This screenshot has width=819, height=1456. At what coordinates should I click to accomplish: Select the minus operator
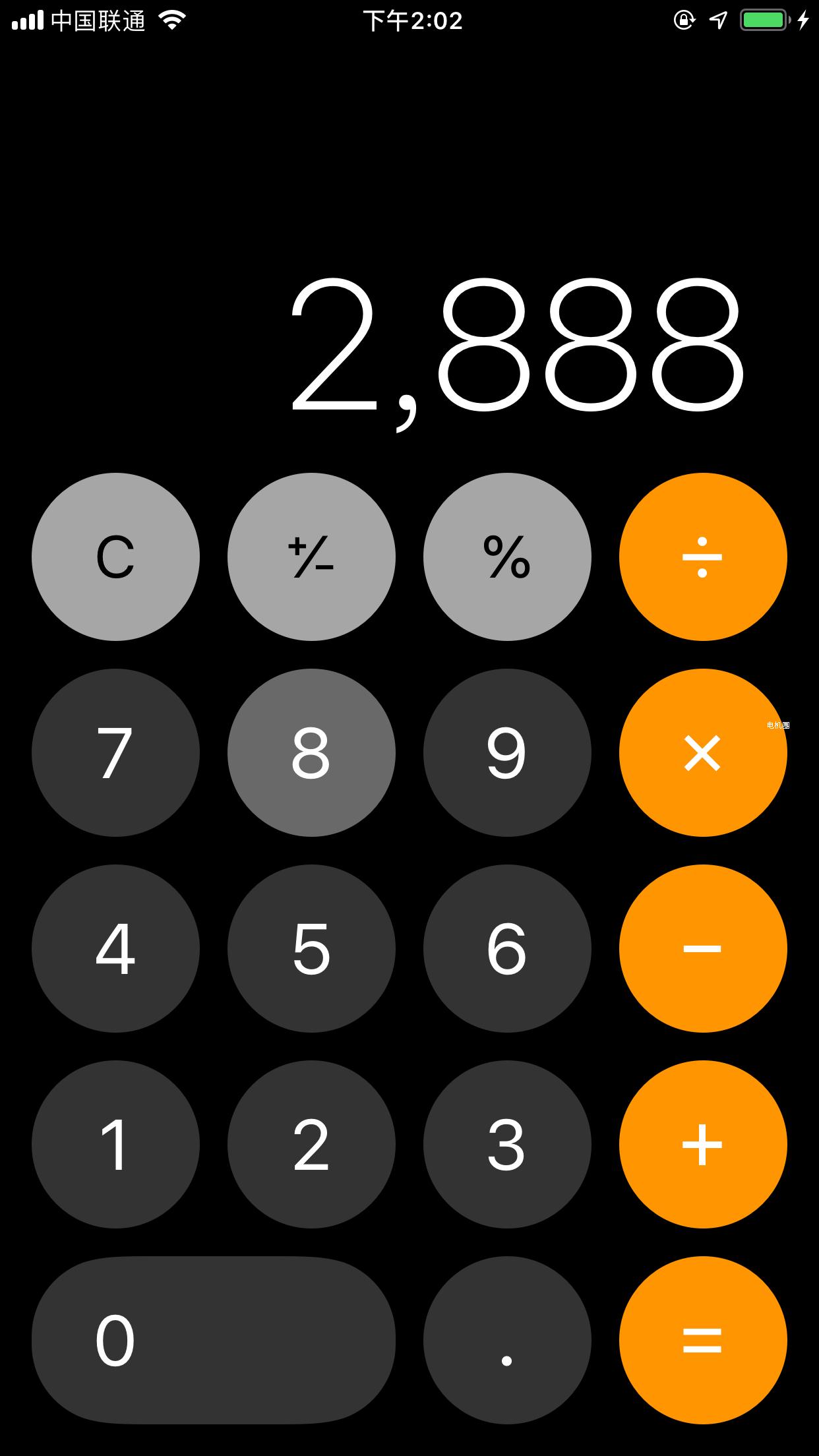tap(703, 948)
